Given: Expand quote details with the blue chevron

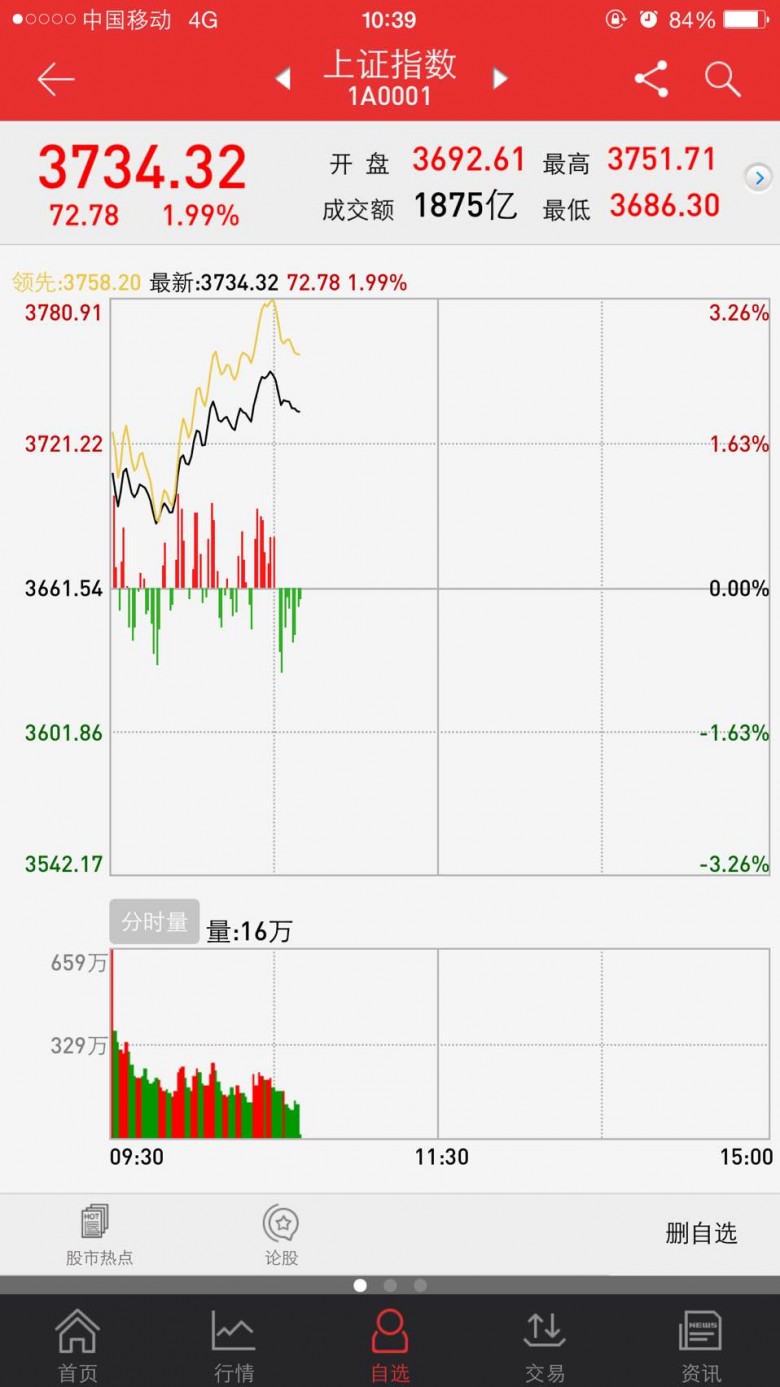Looking at the screenshot, I should pos(759,178).
